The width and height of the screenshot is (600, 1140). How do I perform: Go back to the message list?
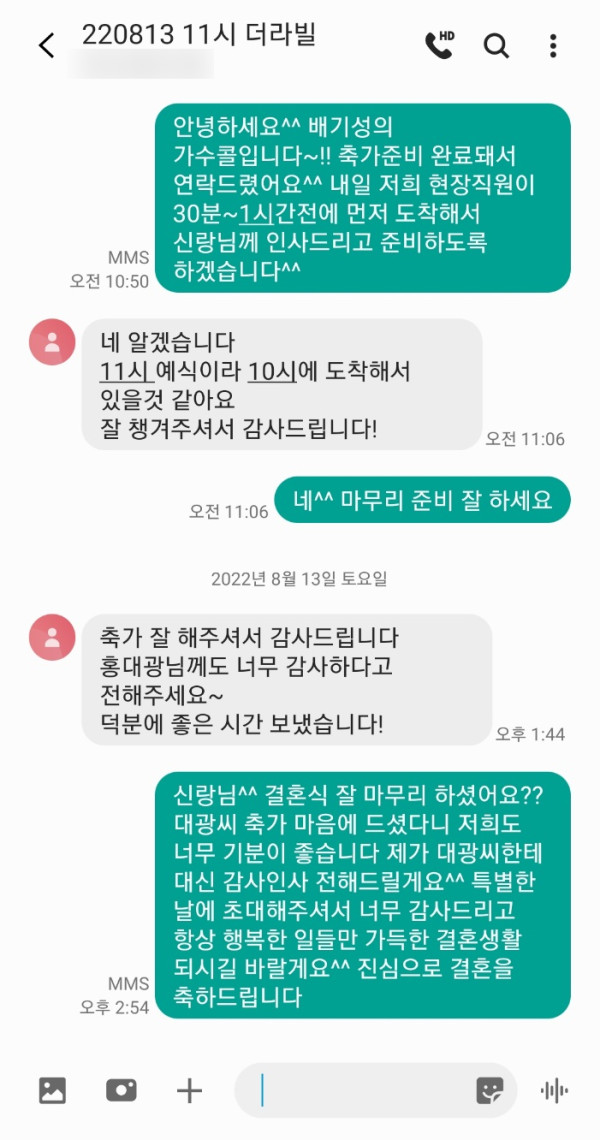pyautogui.click(x=46, y=46)
